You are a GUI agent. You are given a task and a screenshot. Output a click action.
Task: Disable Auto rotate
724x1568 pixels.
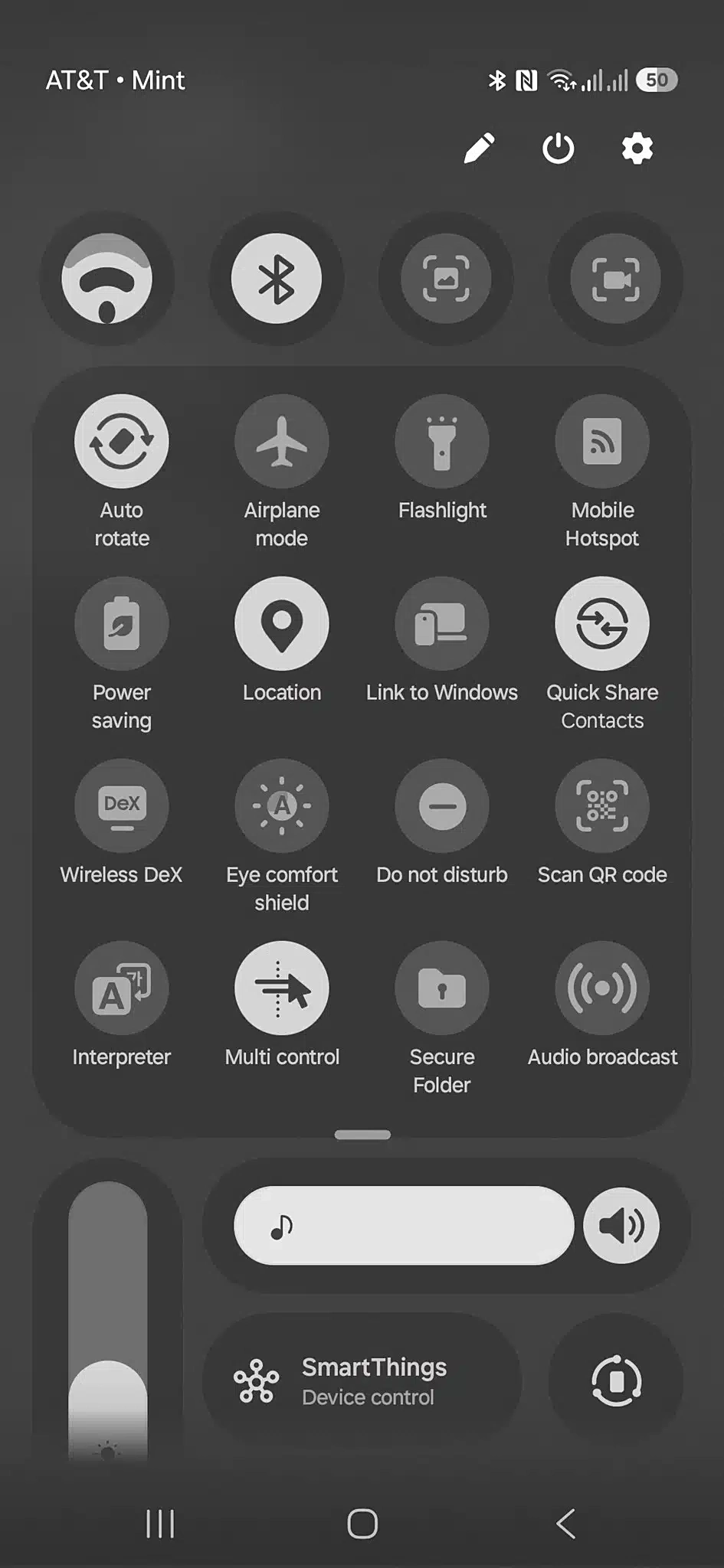click(x=122, y=442)
